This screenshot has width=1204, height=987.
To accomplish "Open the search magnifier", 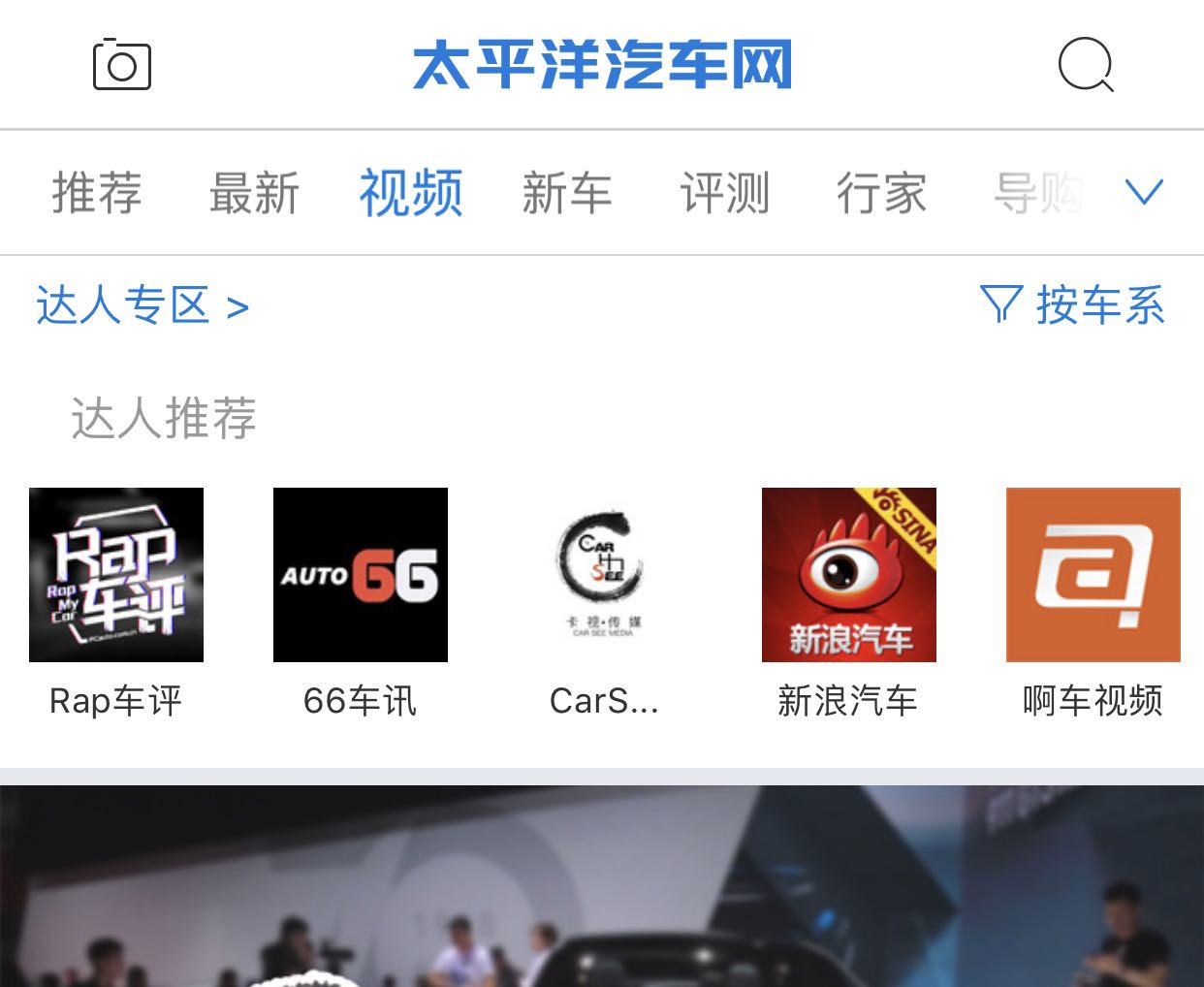I will click(x=1085, y=65).
